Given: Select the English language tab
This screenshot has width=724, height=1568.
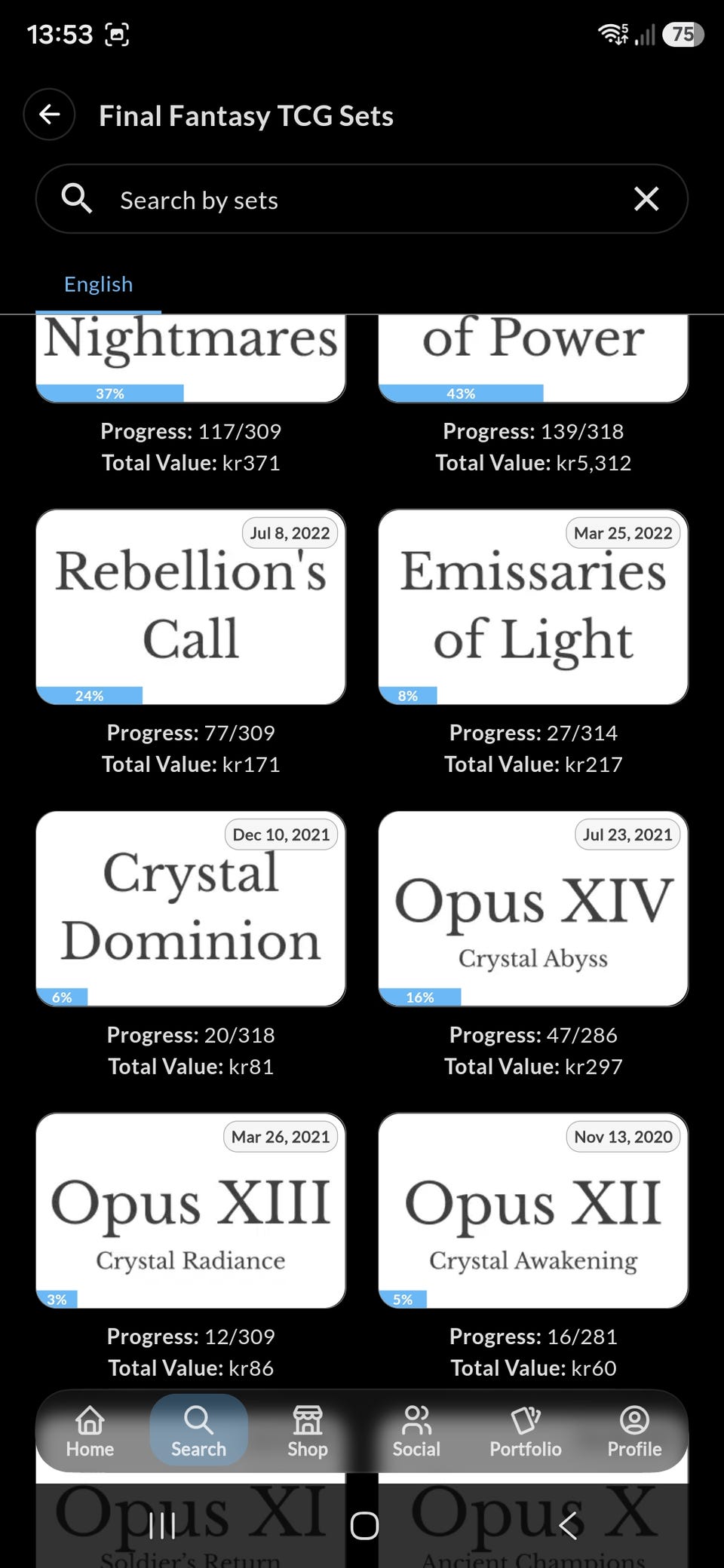Looking at the screenshot, I should (98, 285).
